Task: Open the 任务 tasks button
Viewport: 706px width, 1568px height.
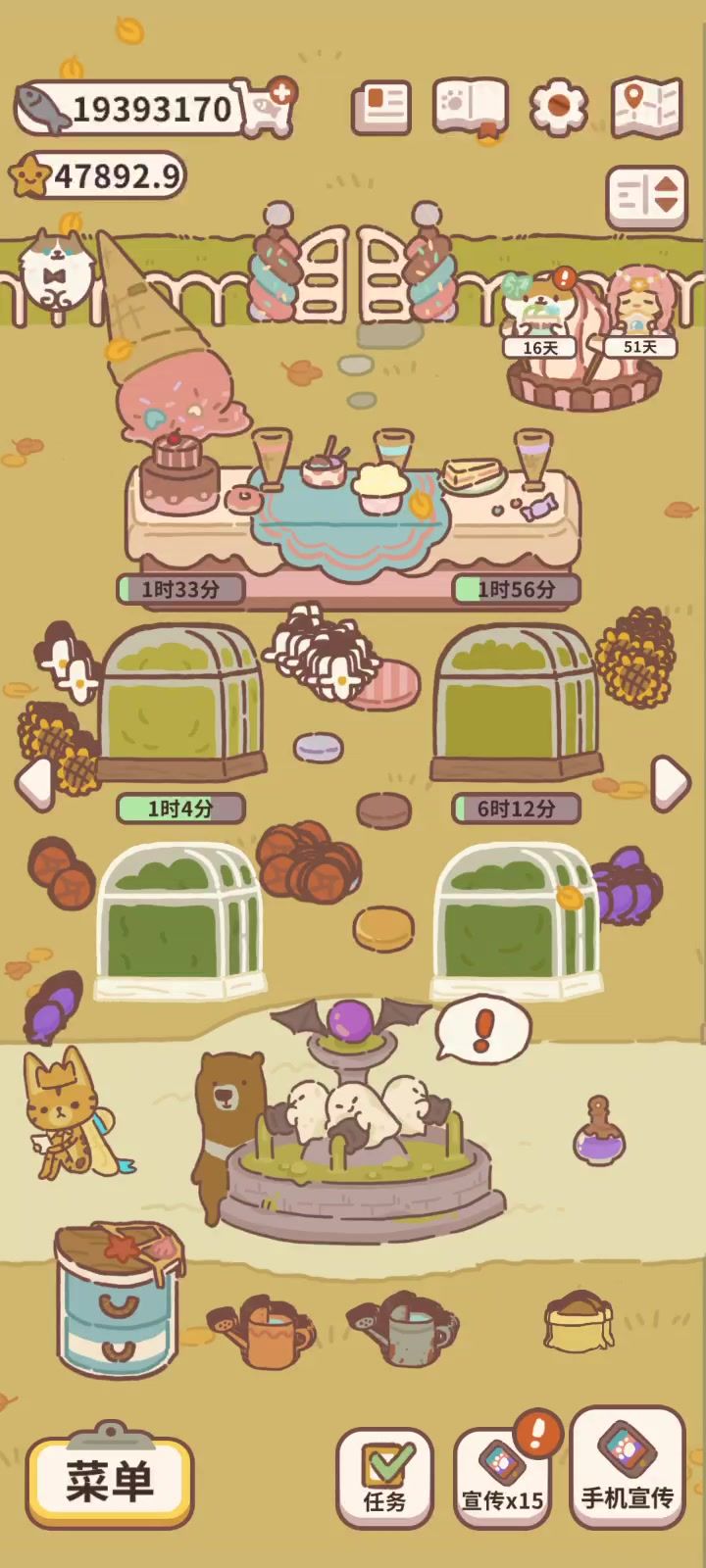Action: [384, 1479]
